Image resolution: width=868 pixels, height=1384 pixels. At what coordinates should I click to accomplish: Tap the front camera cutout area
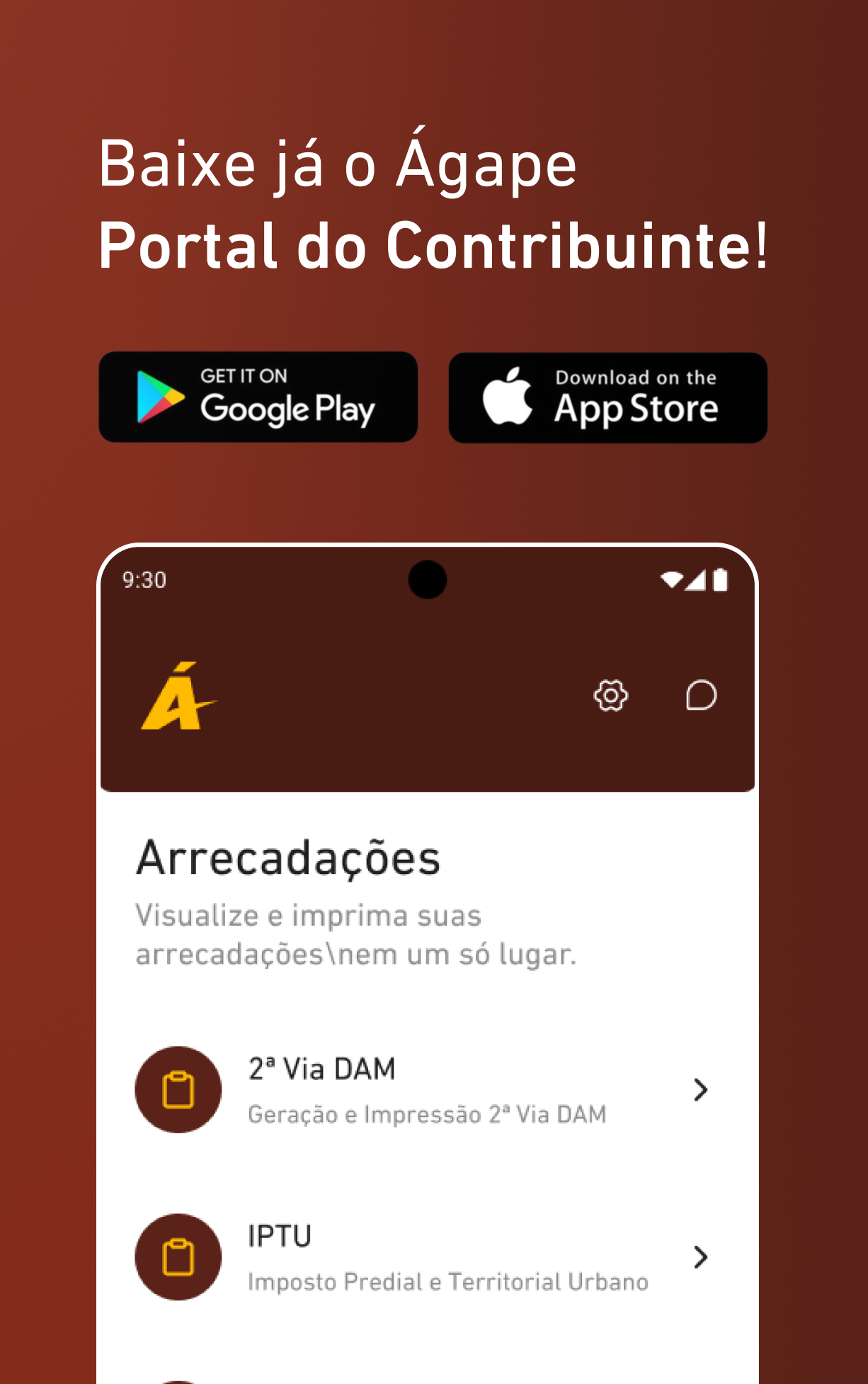[x=428, y=579]
